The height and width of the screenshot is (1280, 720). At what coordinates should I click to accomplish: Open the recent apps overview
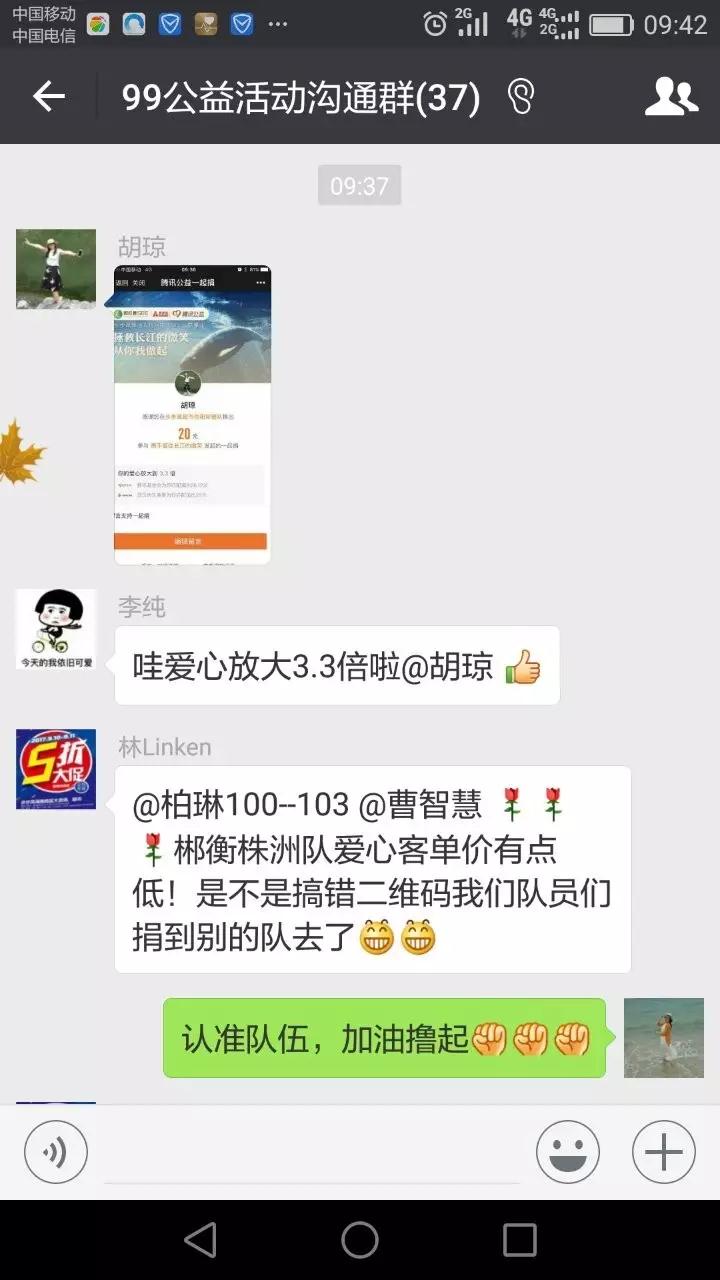pyautogui.click(x=519, y=1241)
